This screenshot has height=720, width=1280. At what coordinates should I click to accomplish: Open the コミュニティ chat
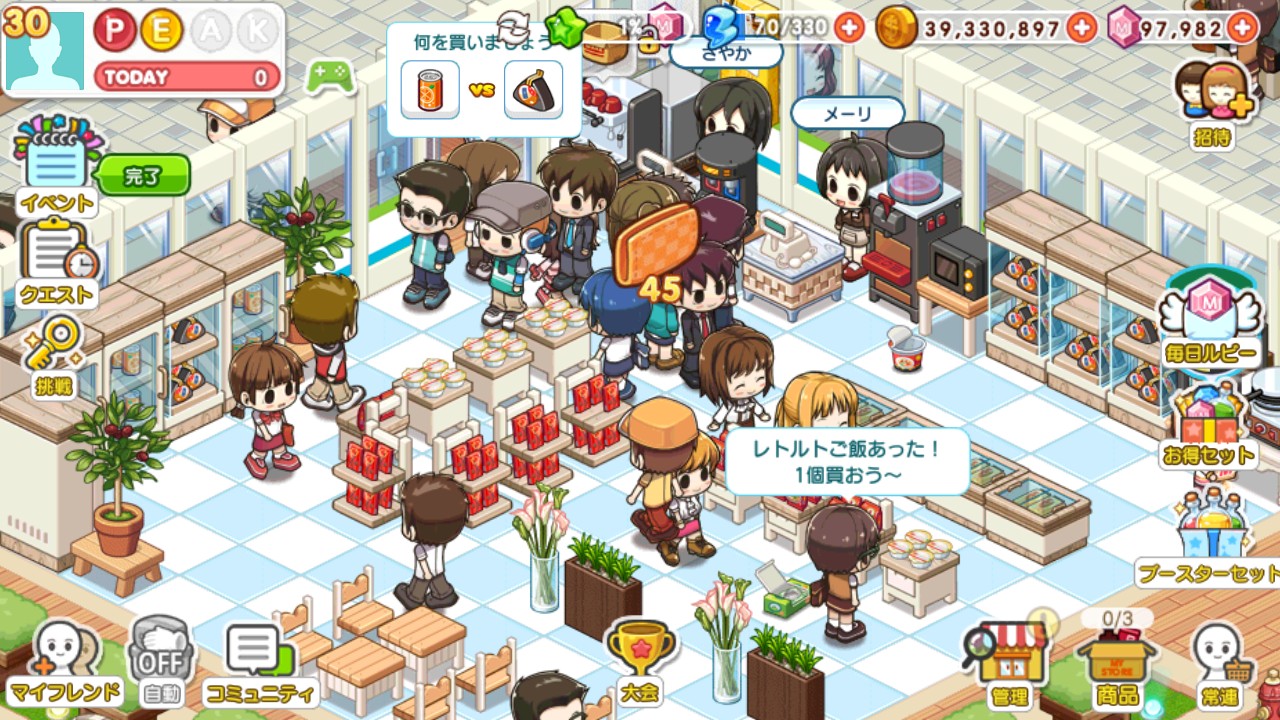coord(259,662)
